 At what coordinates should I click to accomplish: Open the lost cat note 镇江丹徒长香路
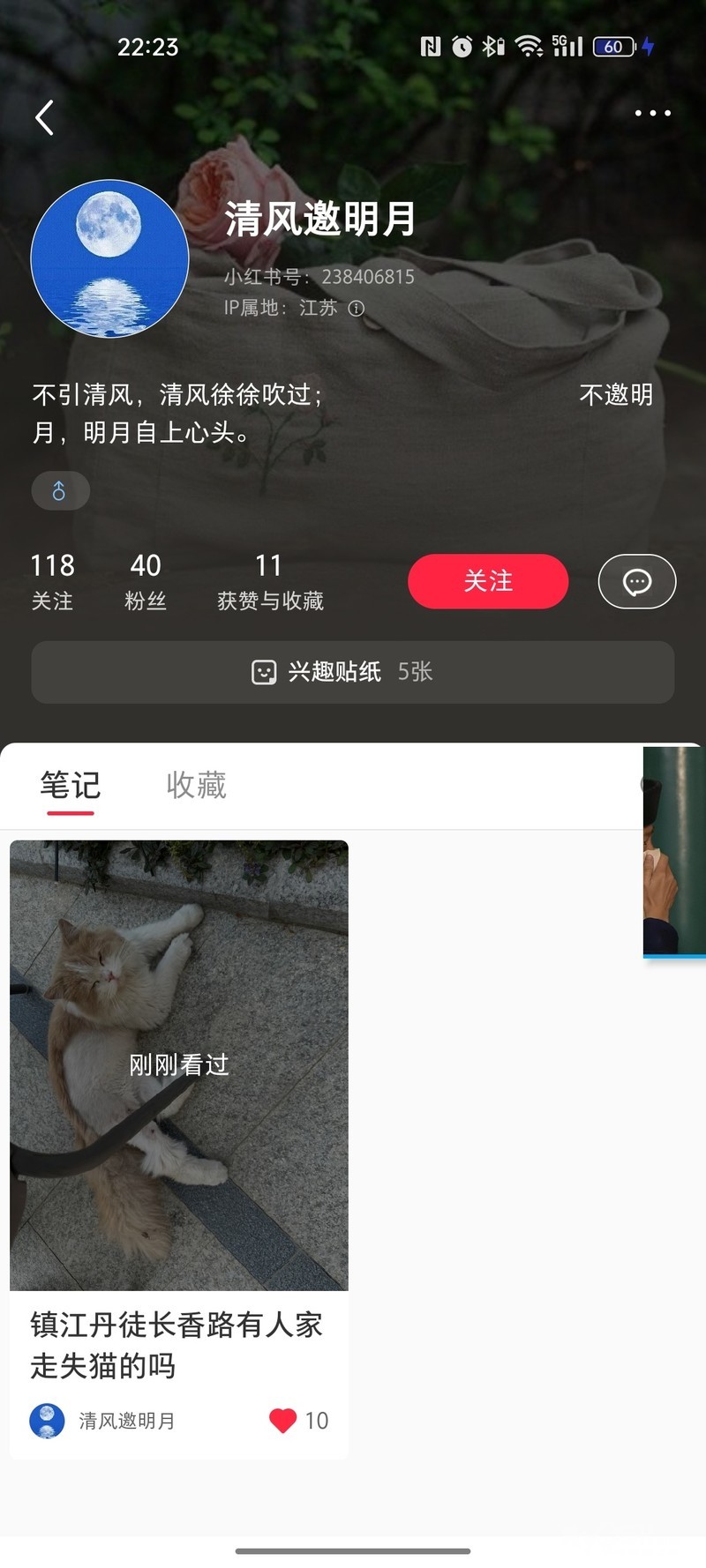[179, 1064]
